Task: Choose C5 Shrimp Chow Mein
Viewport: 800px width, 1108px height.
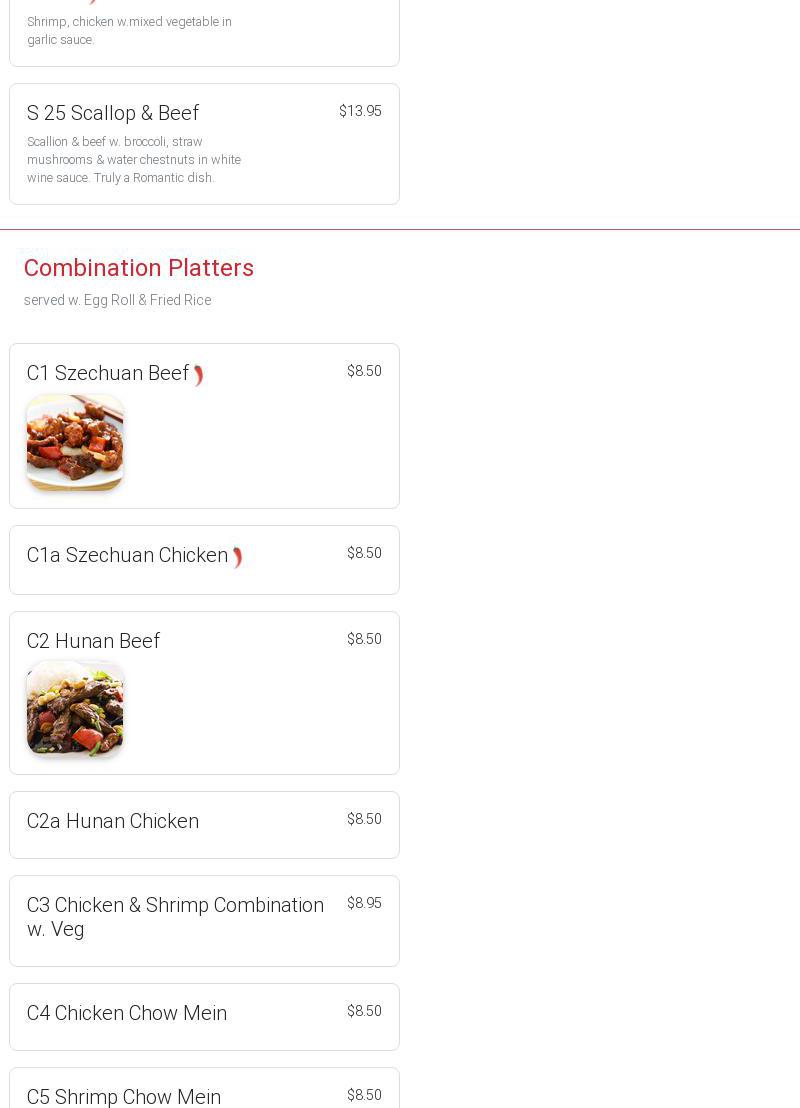Action: pos(204,1092)
